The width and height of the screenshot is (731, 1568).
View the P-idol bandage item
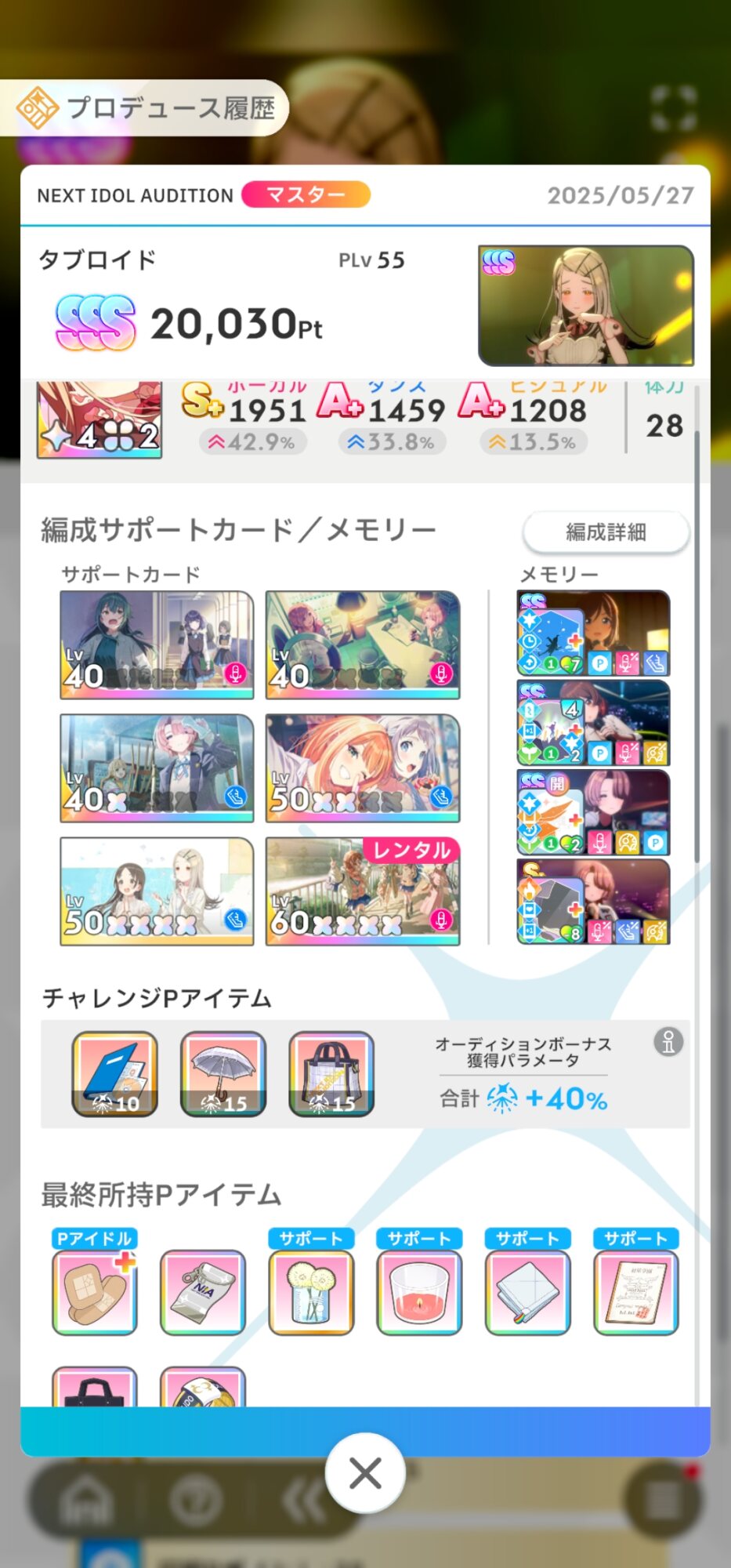[x=95, y=1292]
